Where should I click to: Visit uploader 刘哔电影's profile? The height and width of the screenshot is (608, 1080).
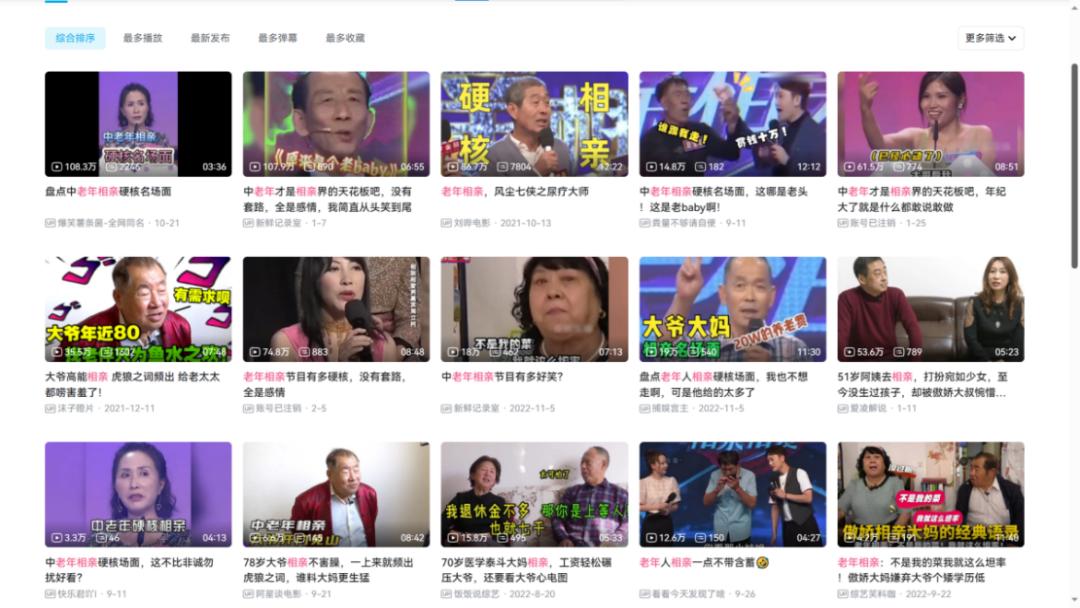click(x=477, y=223)
